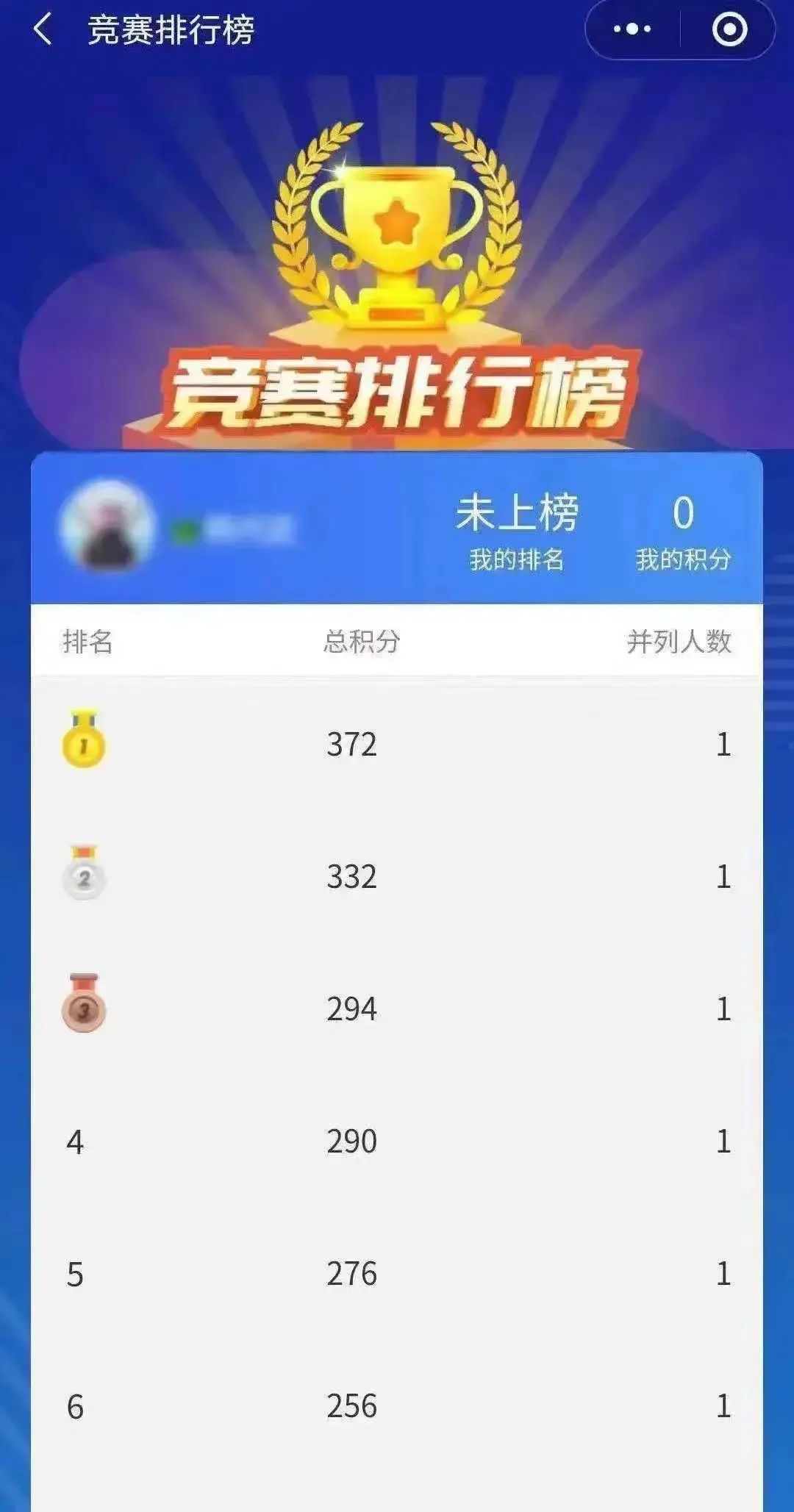
Task: Close the mini program with the circle button
Action: 729,29
